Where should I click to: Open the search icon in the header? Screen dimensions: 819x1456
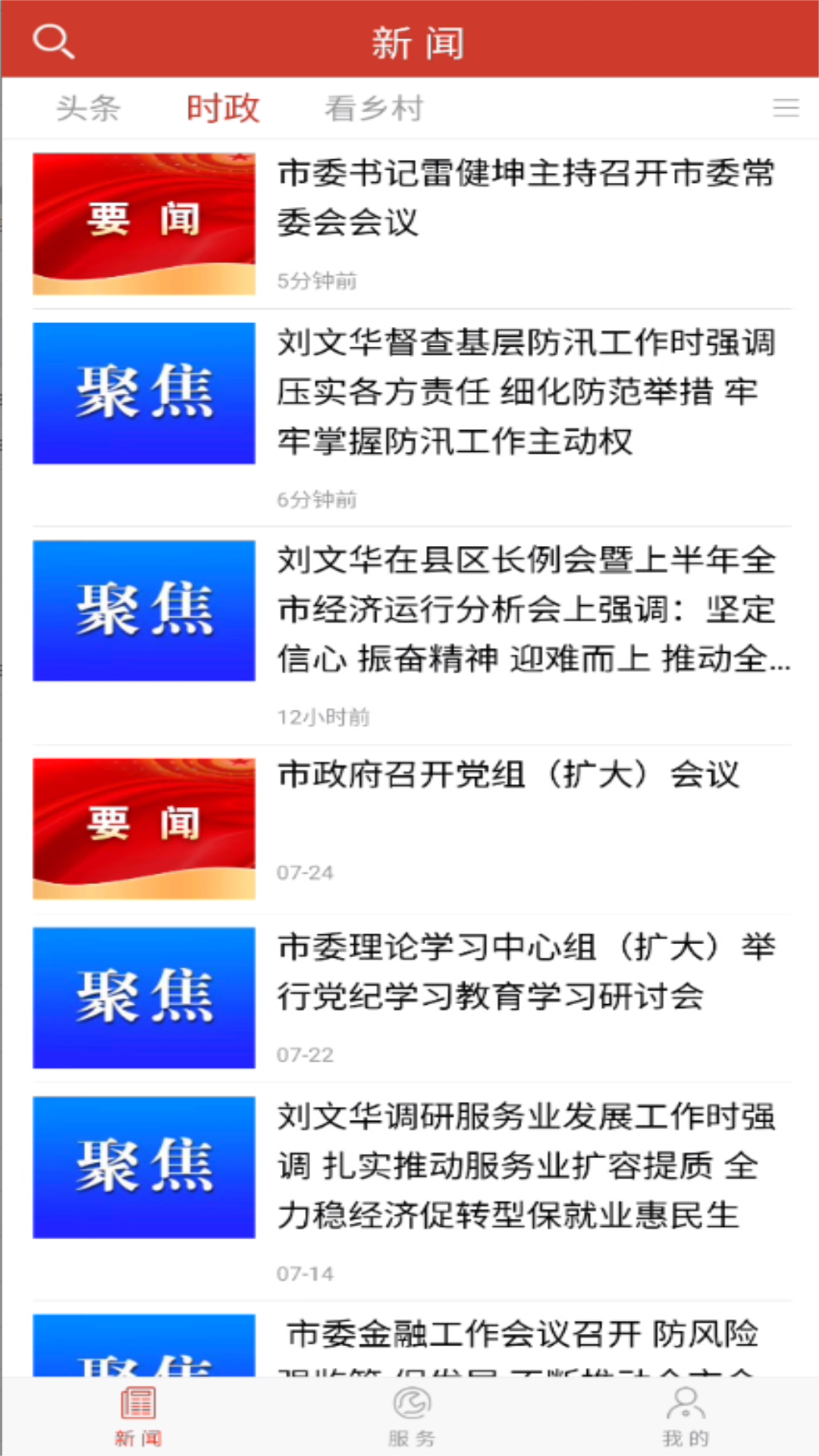[x=53, y=41]
